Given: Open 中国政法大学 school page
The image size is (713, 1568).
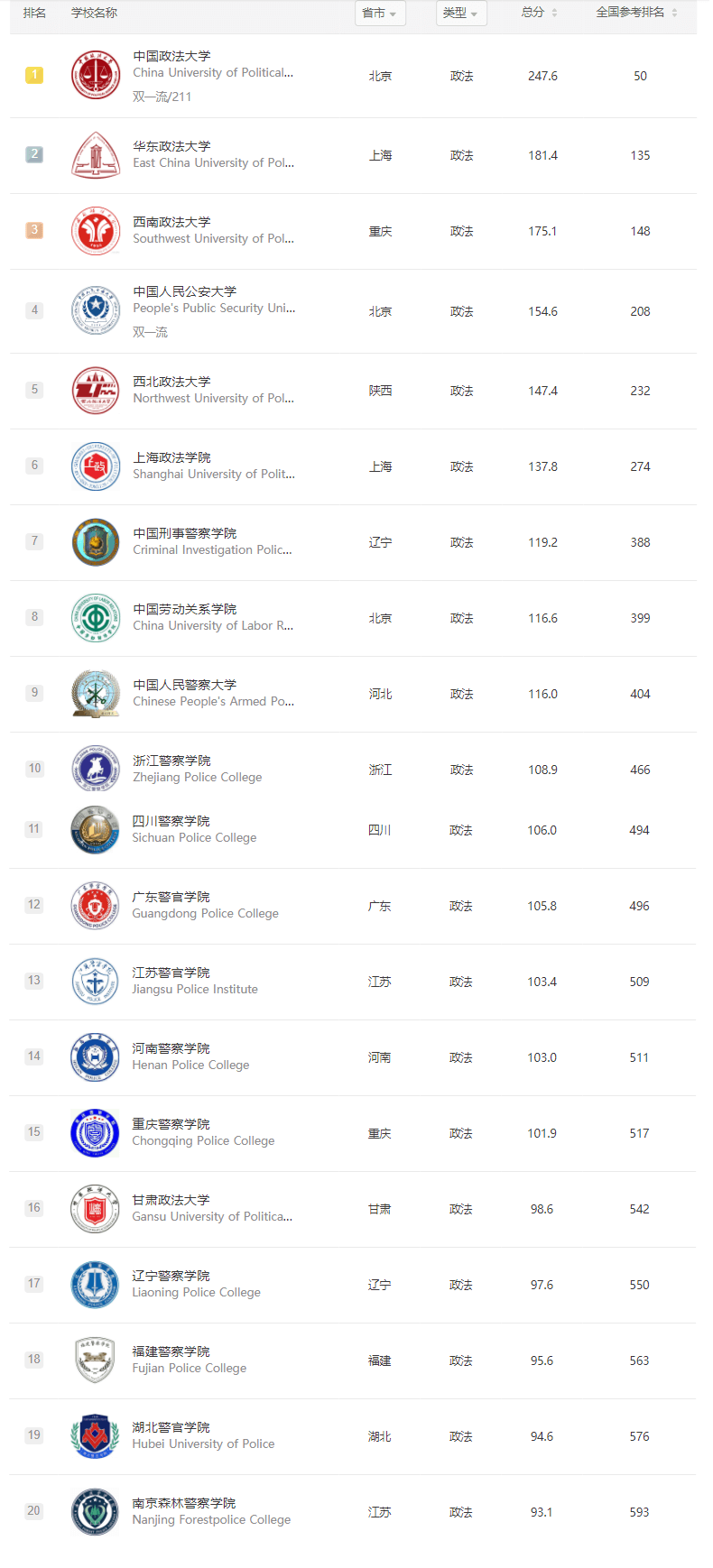Looking at the screenshot, I should (171, 56).
